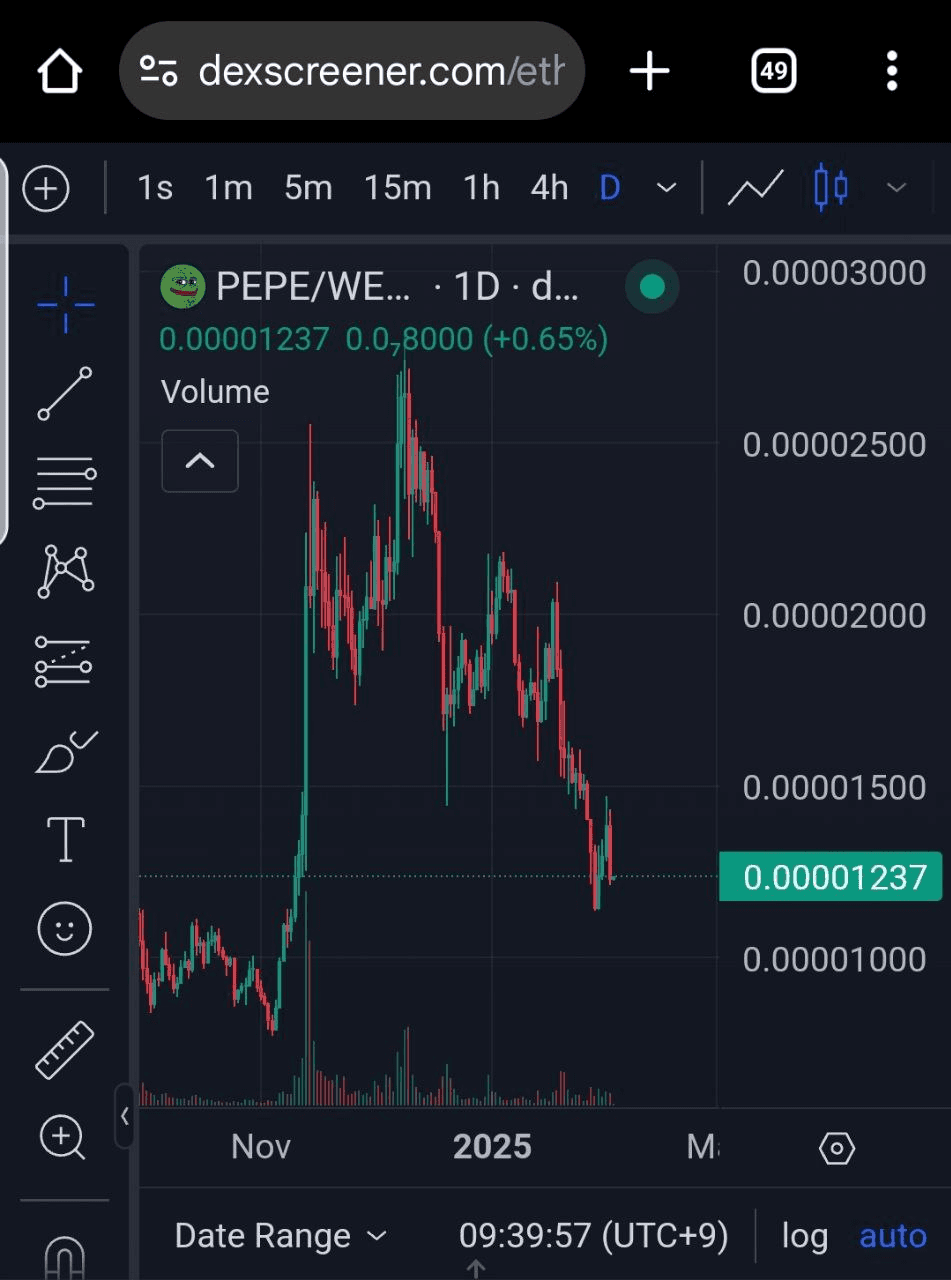Go to the browser home page
Screen dimensions: 951x1280
(59, 72)
